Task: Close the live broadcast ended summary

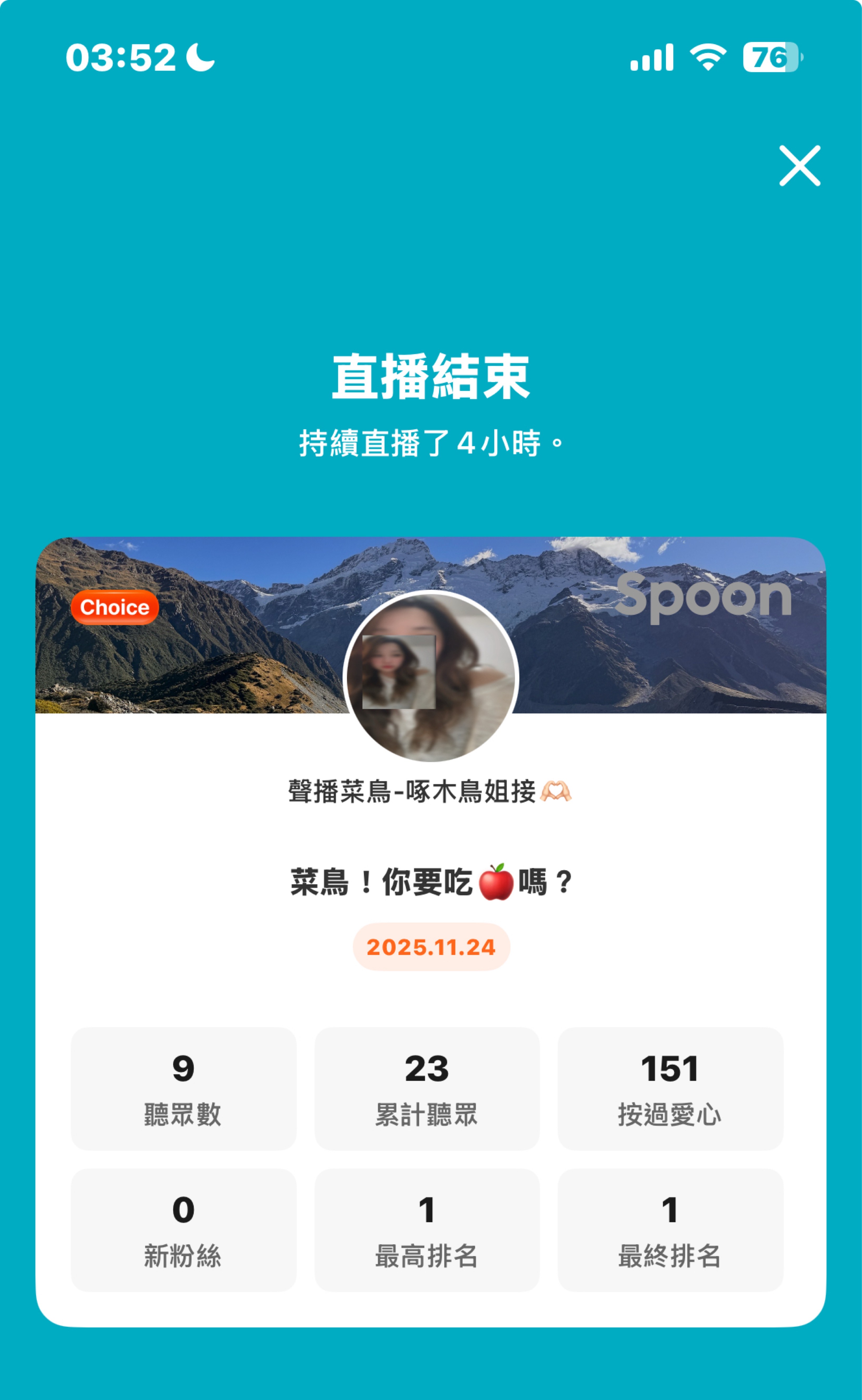Action: pos(799,166)
